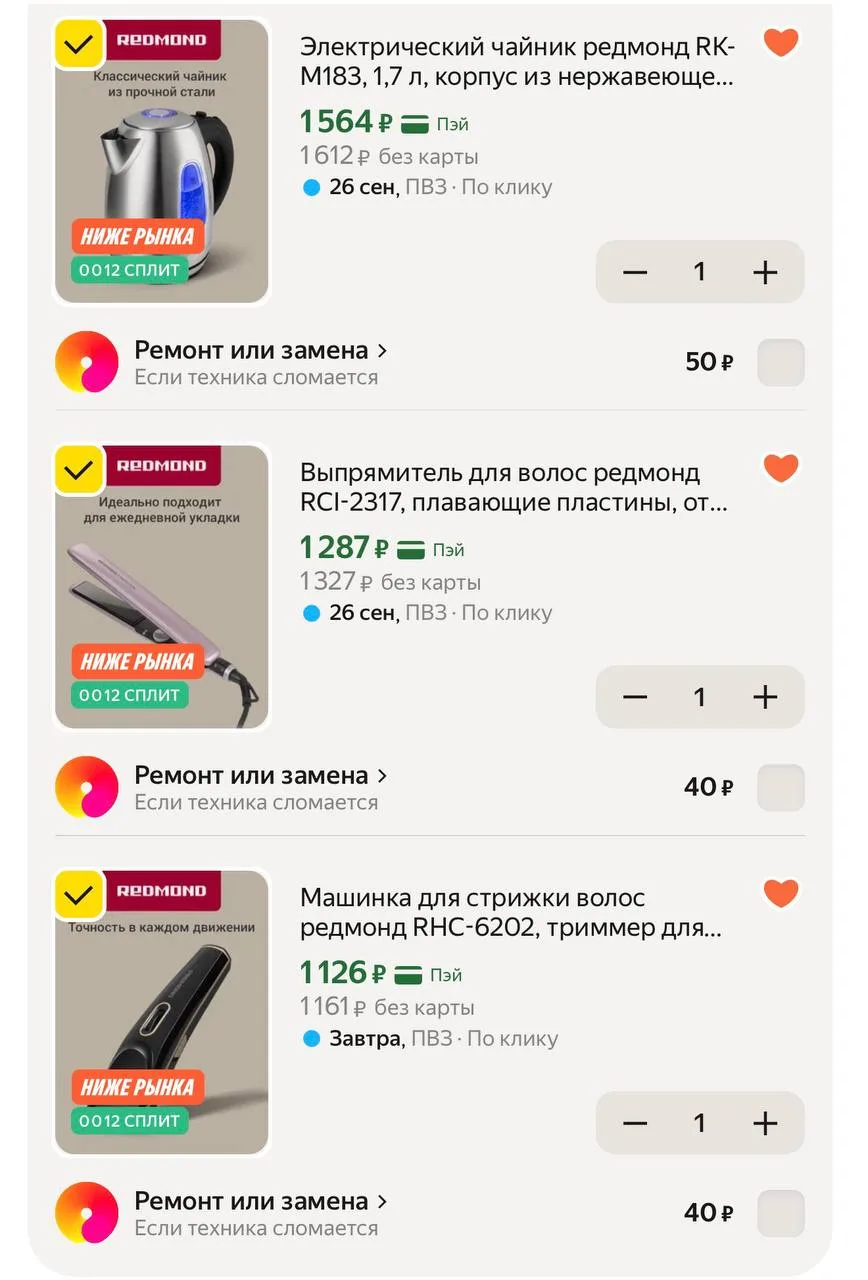Open 'Ремонт или замена' details under the clipper
Image resolution: width=868 pixels, height=1280 pixels.
coord(261,1200)
